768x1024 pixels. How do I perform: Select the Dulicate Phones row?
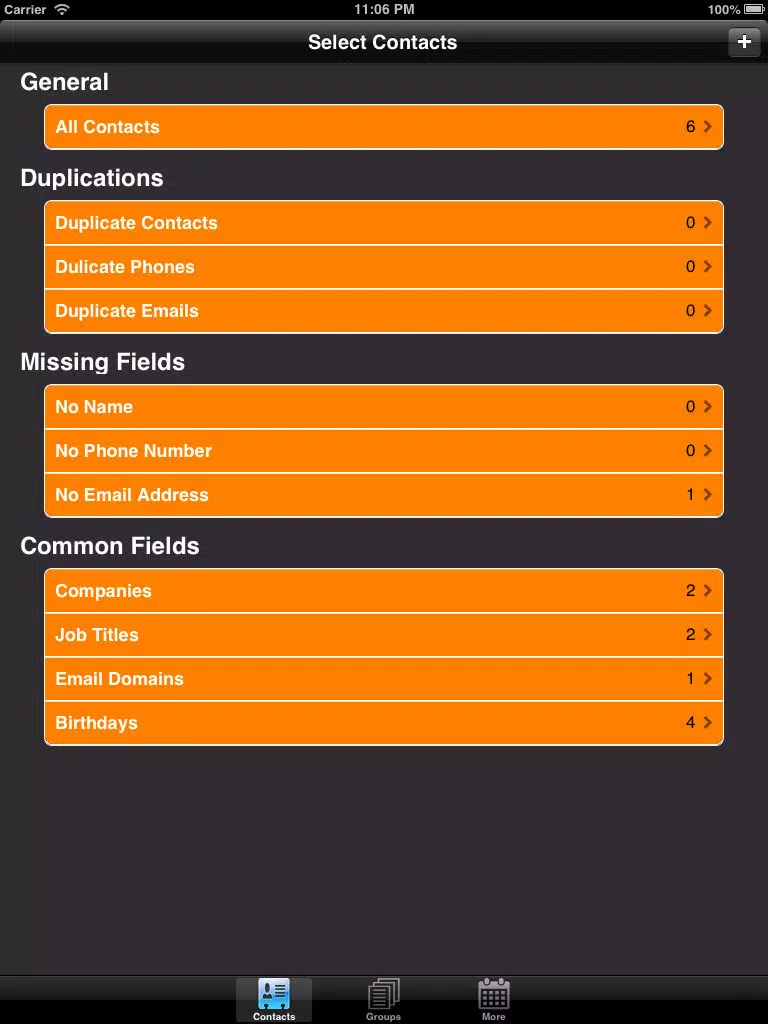(383, 267)
